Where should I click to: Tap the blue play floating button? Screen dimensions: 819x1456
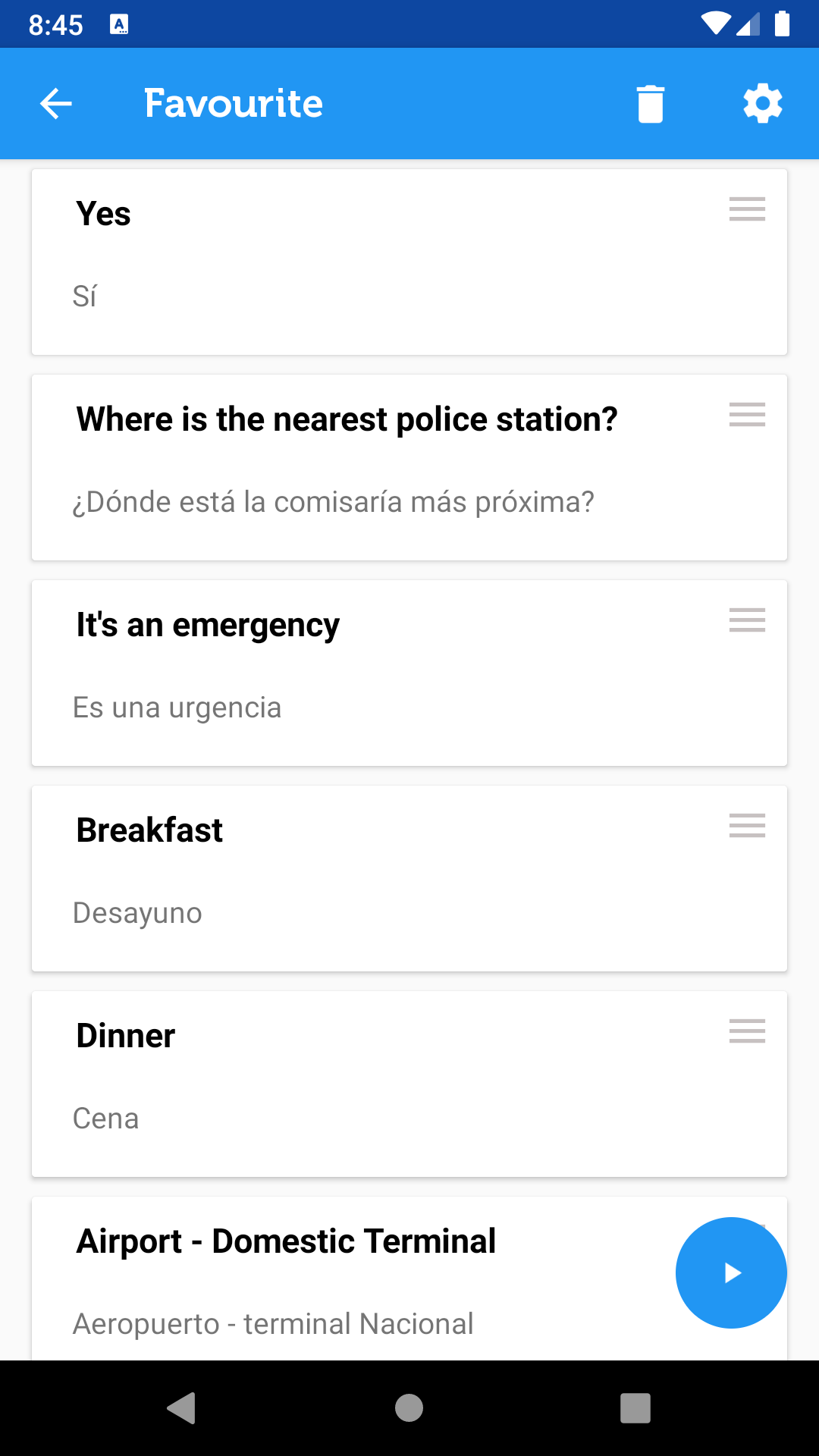731,1272
